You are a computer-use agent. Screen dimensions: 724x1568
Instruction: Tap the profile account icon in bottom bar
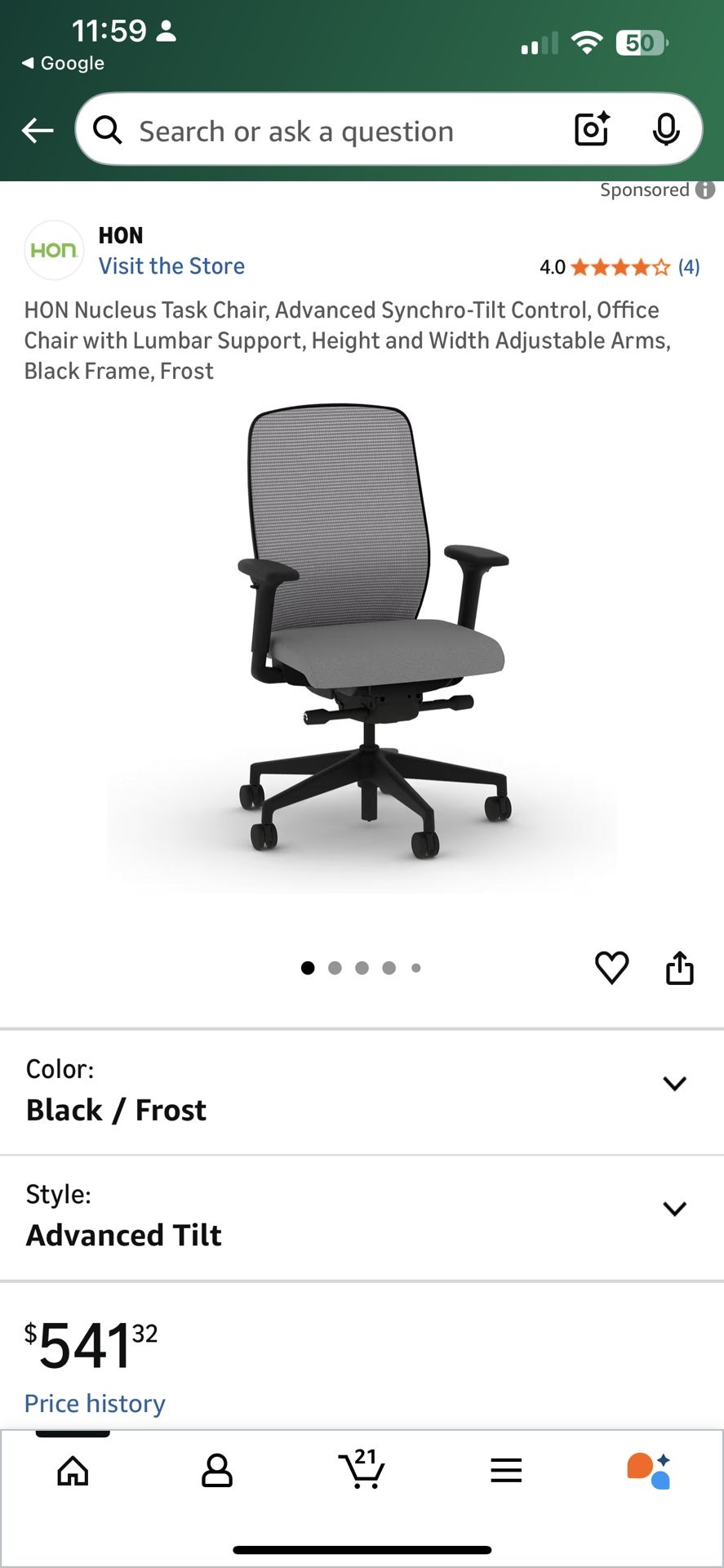pyautogui.click(x=216, y=1470)
